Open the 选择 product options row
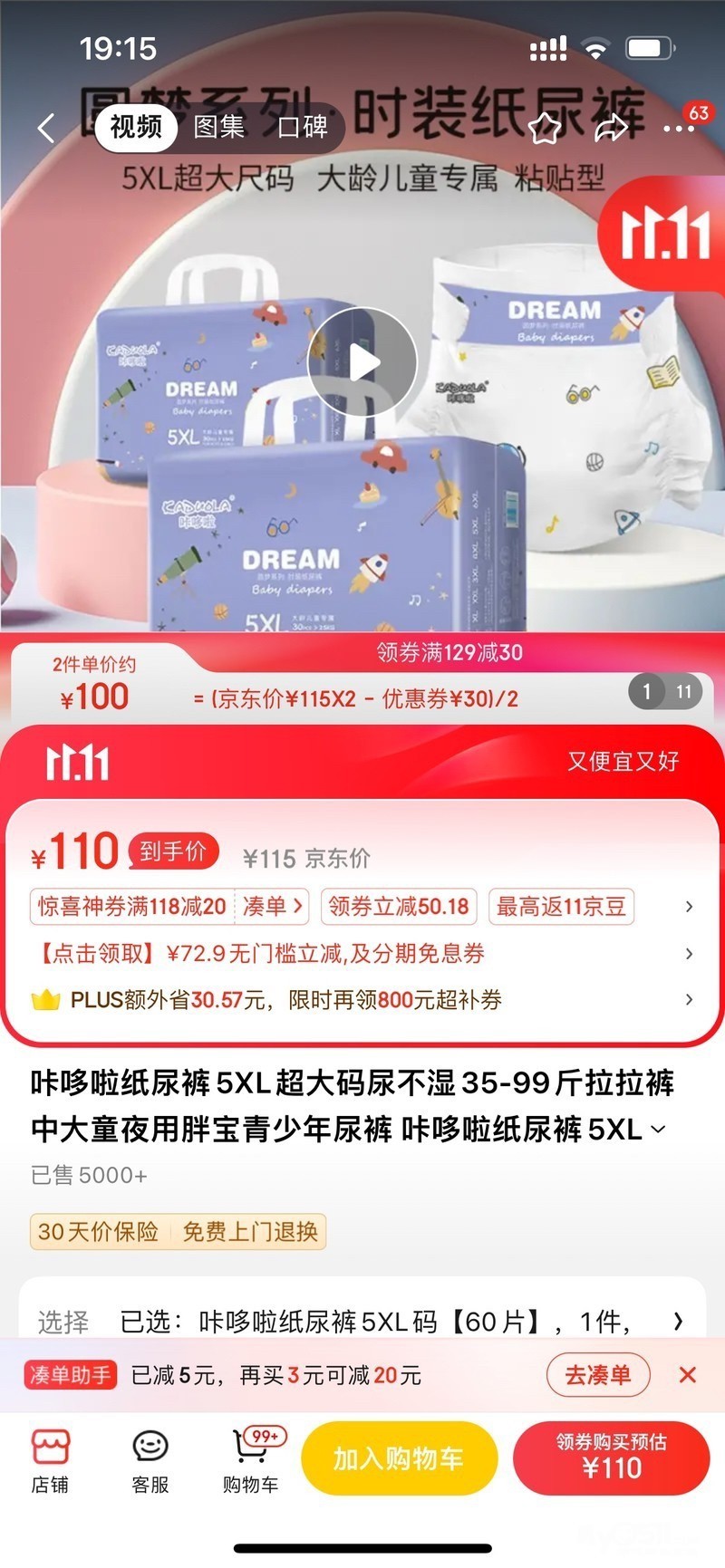Image resolution: width=725 pixels, height=1568 pixels. [x=362, y=1322]
